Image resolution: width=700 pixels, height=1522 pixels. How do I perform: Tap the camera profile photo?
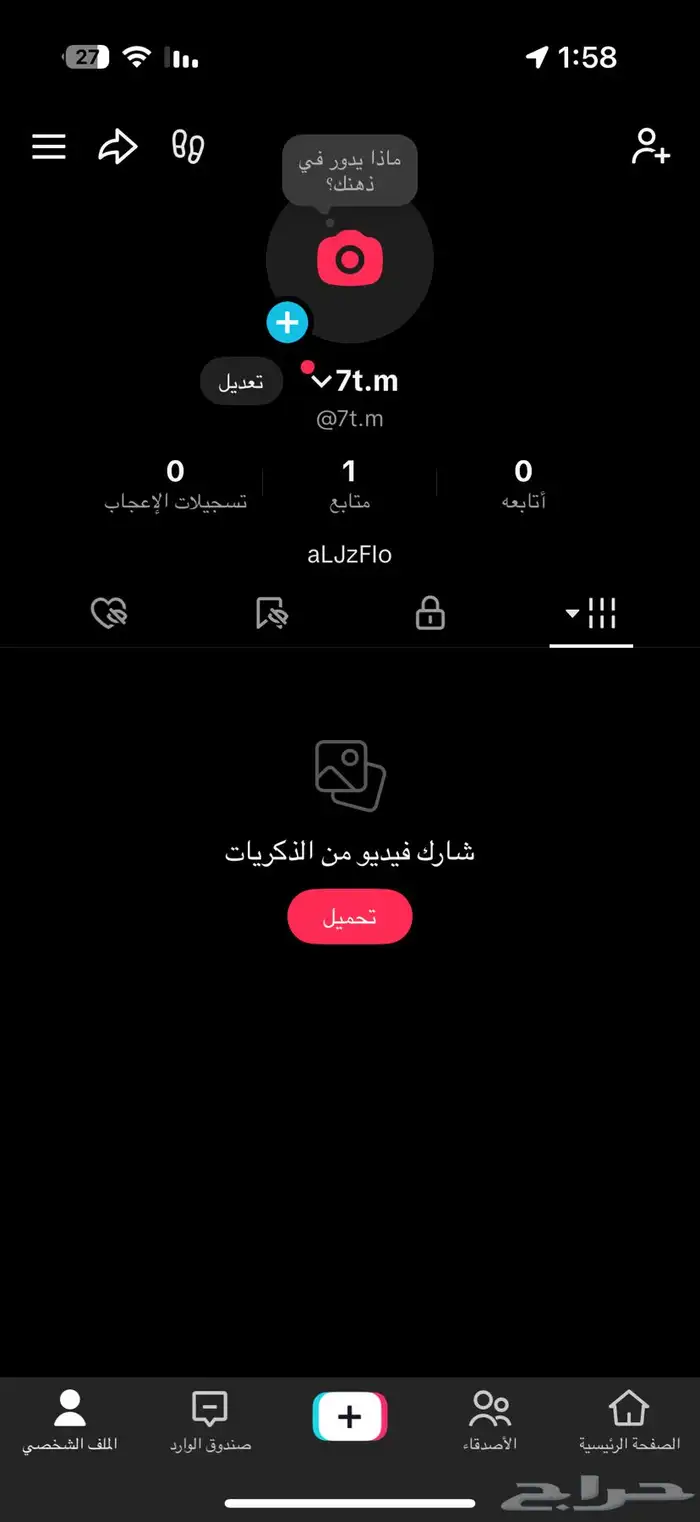(349, 260)
